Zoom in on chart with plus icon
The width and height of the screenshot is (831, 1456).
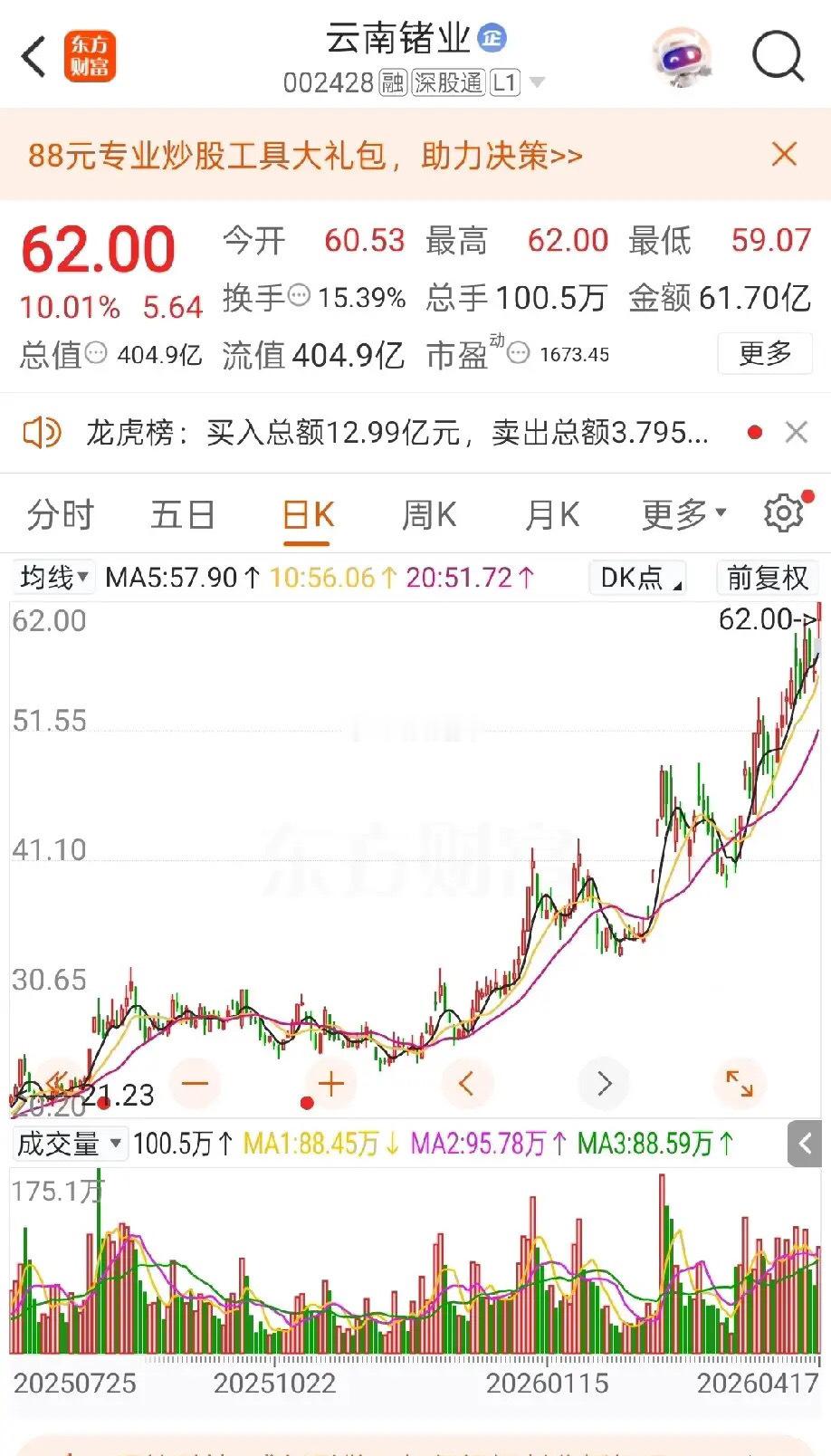pos(330,1083)
